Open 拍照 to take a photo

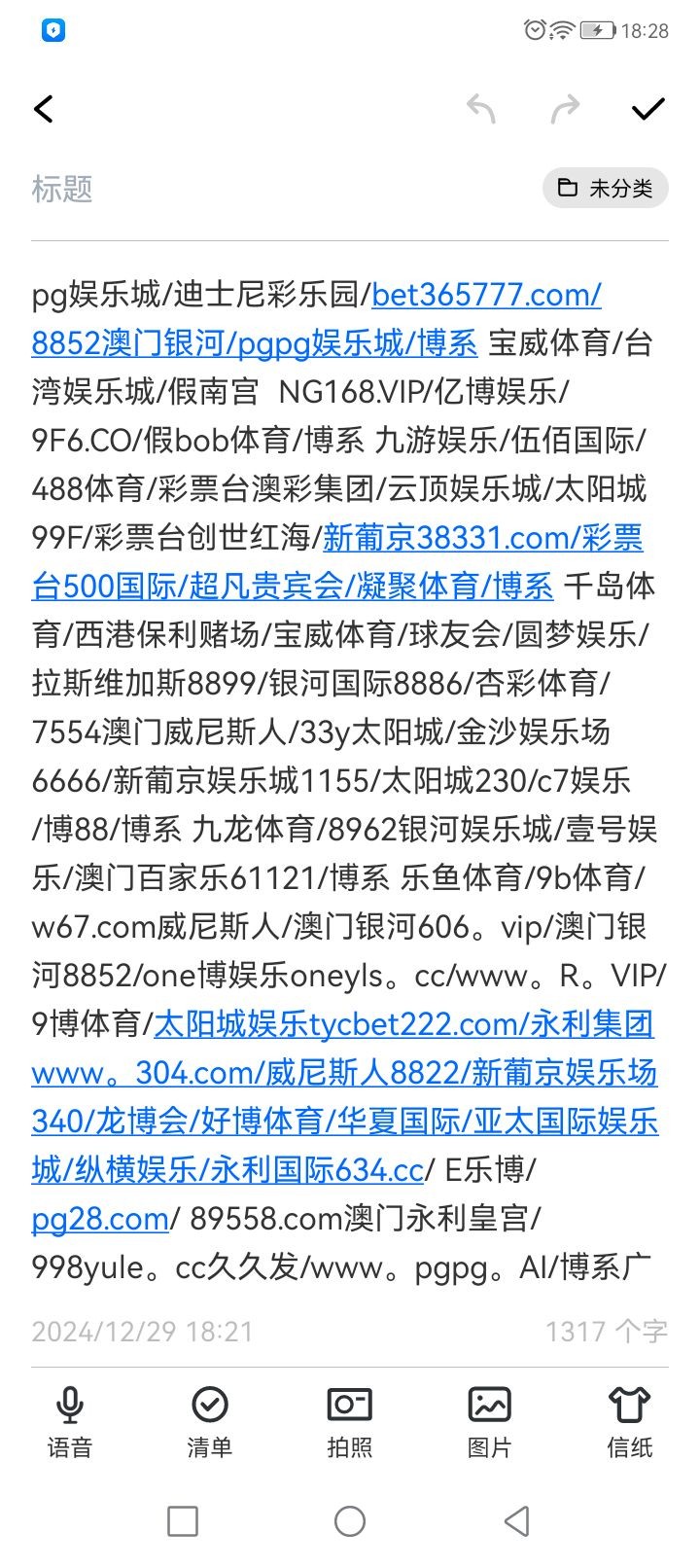(350, 1422)
